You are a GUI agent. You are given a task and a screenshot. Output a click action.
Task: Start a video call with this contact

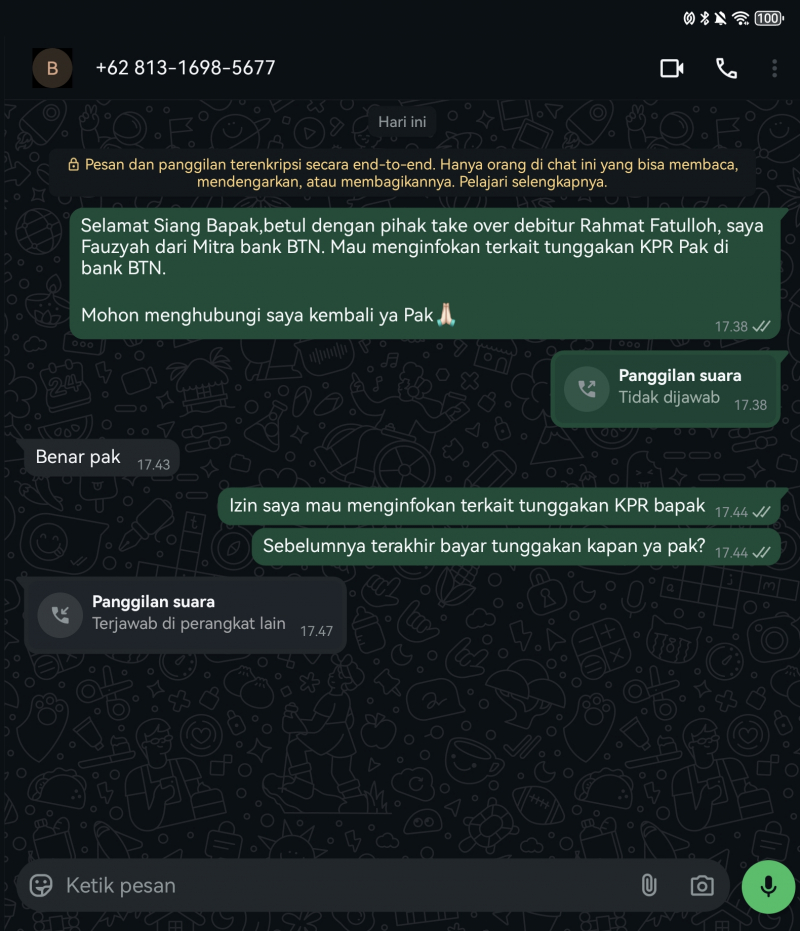[671, 68]
